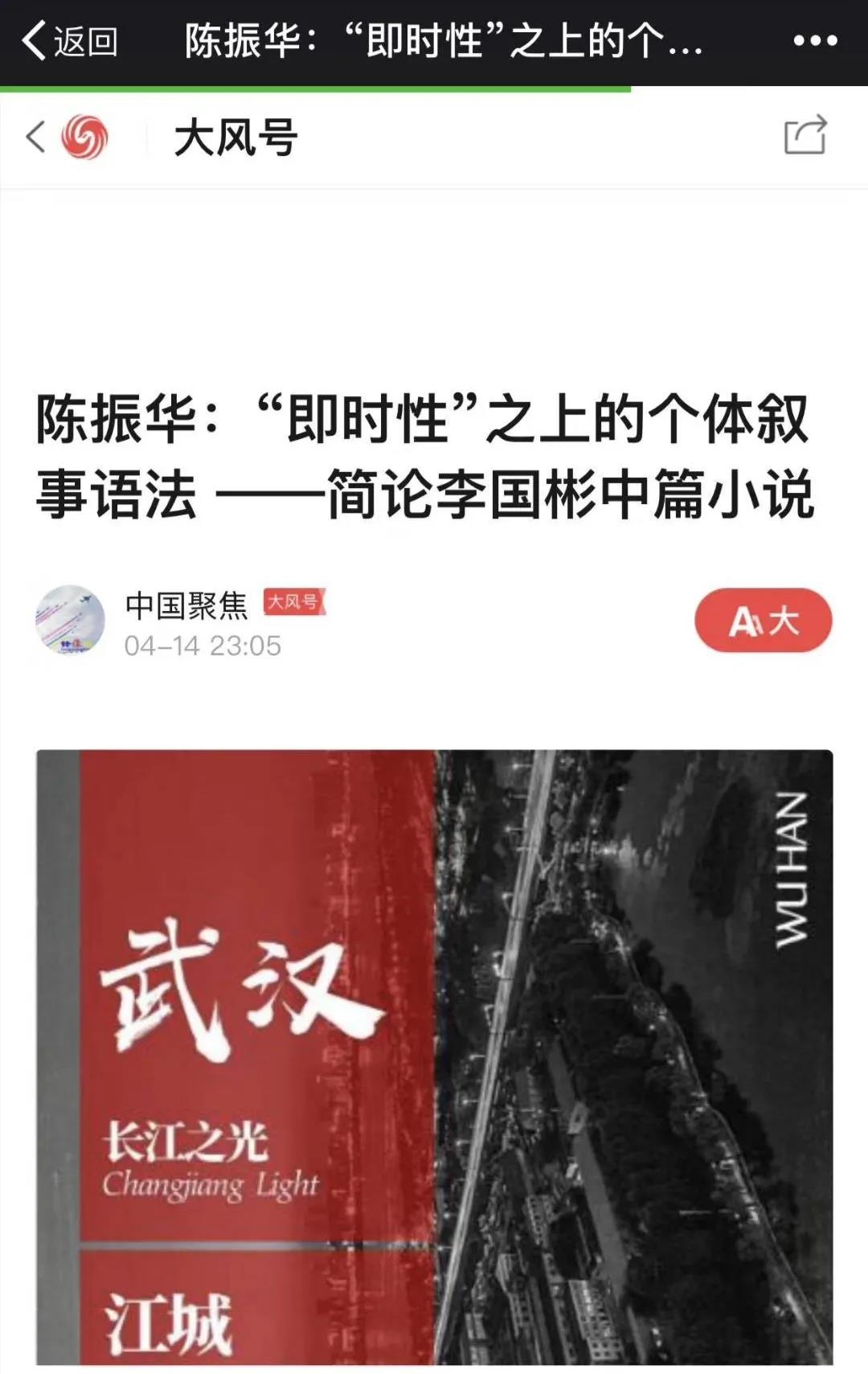Open the 中国聚焦 author profile
Screen dimensions: 868x1374
click(186, 605)
